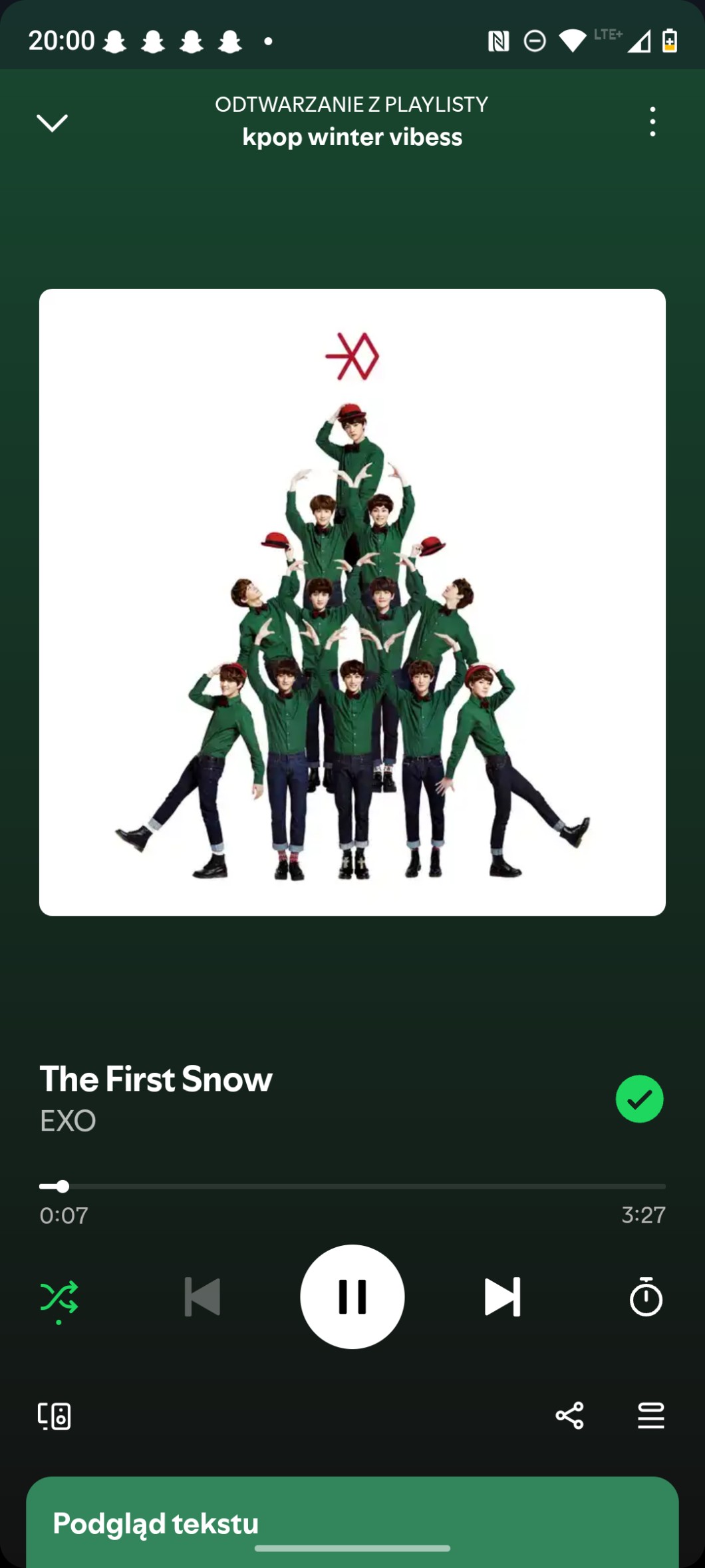Image resolution: width=705 pixels, height=1568 pixels.
Task: Tap the playback progress bar
Action: 352,1186
